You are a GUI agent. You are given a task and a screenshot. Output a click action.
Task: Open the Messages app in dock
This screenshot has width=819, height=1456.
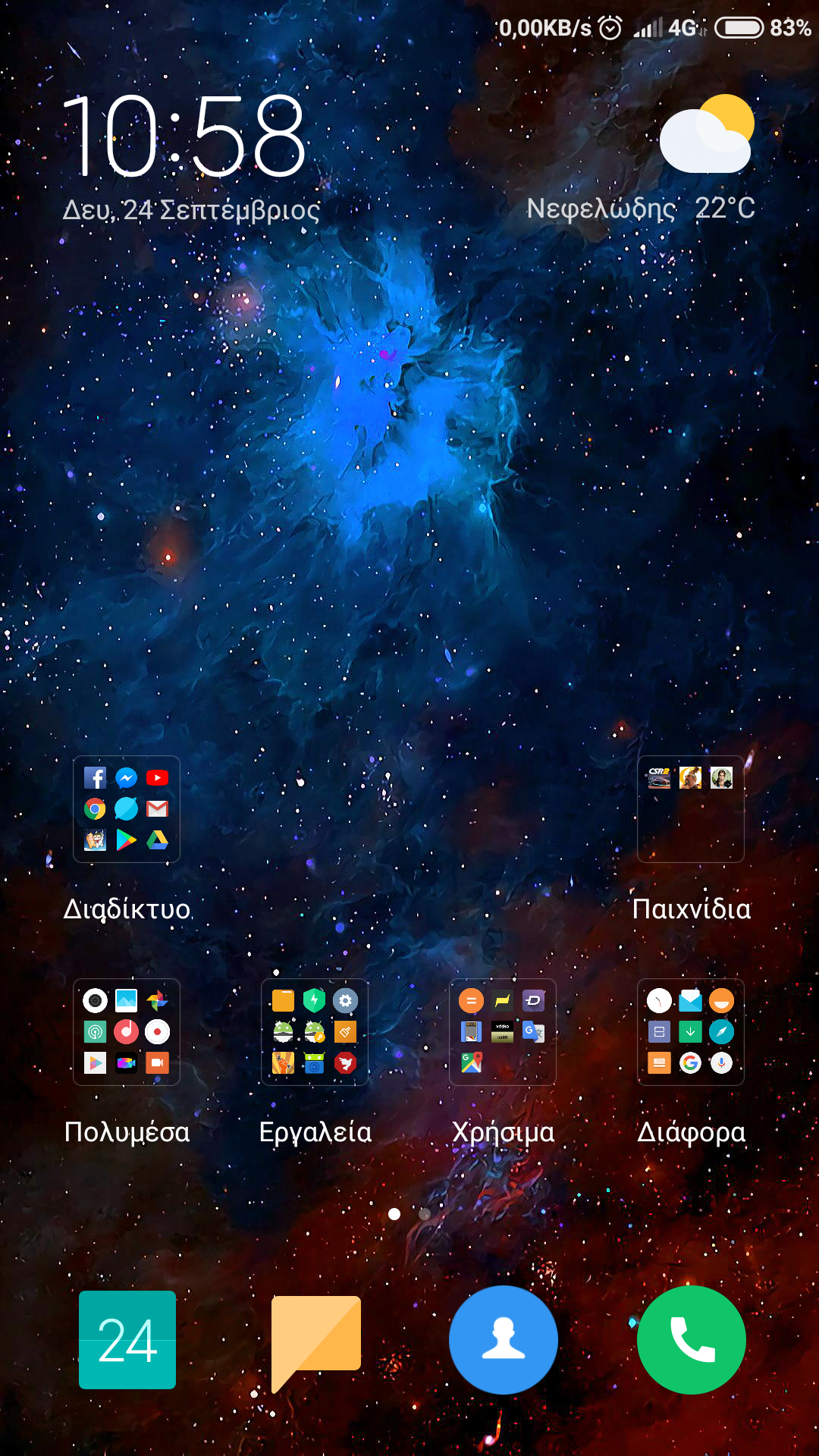pos(315,1340)
